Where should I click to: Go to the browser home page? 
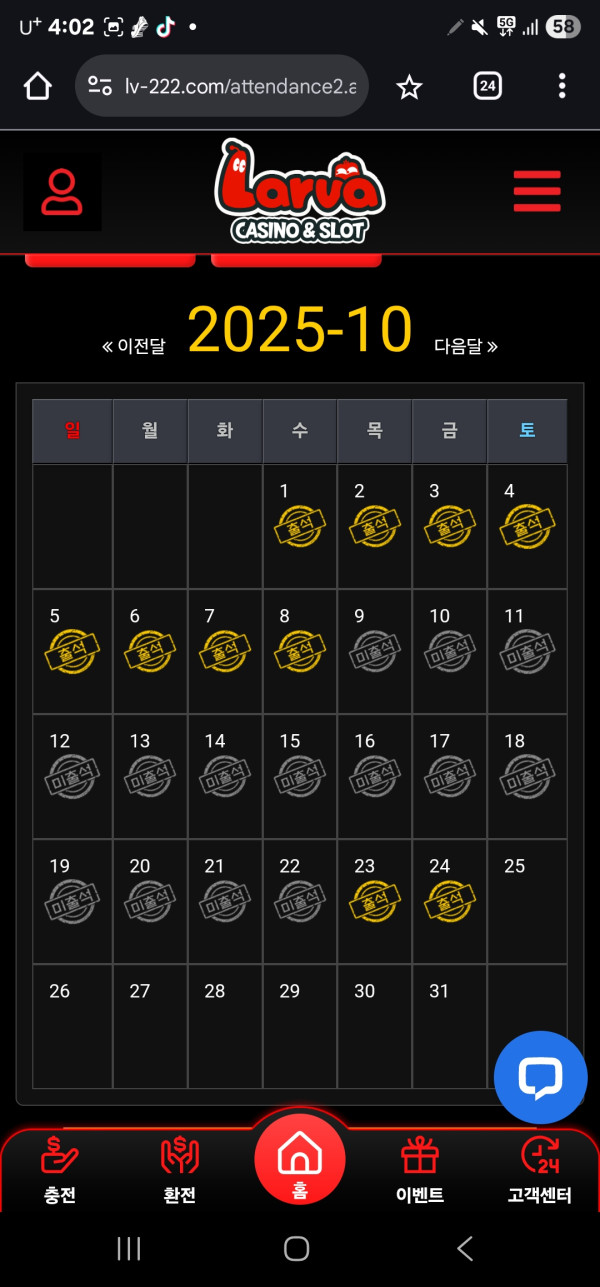click(37, 87)
